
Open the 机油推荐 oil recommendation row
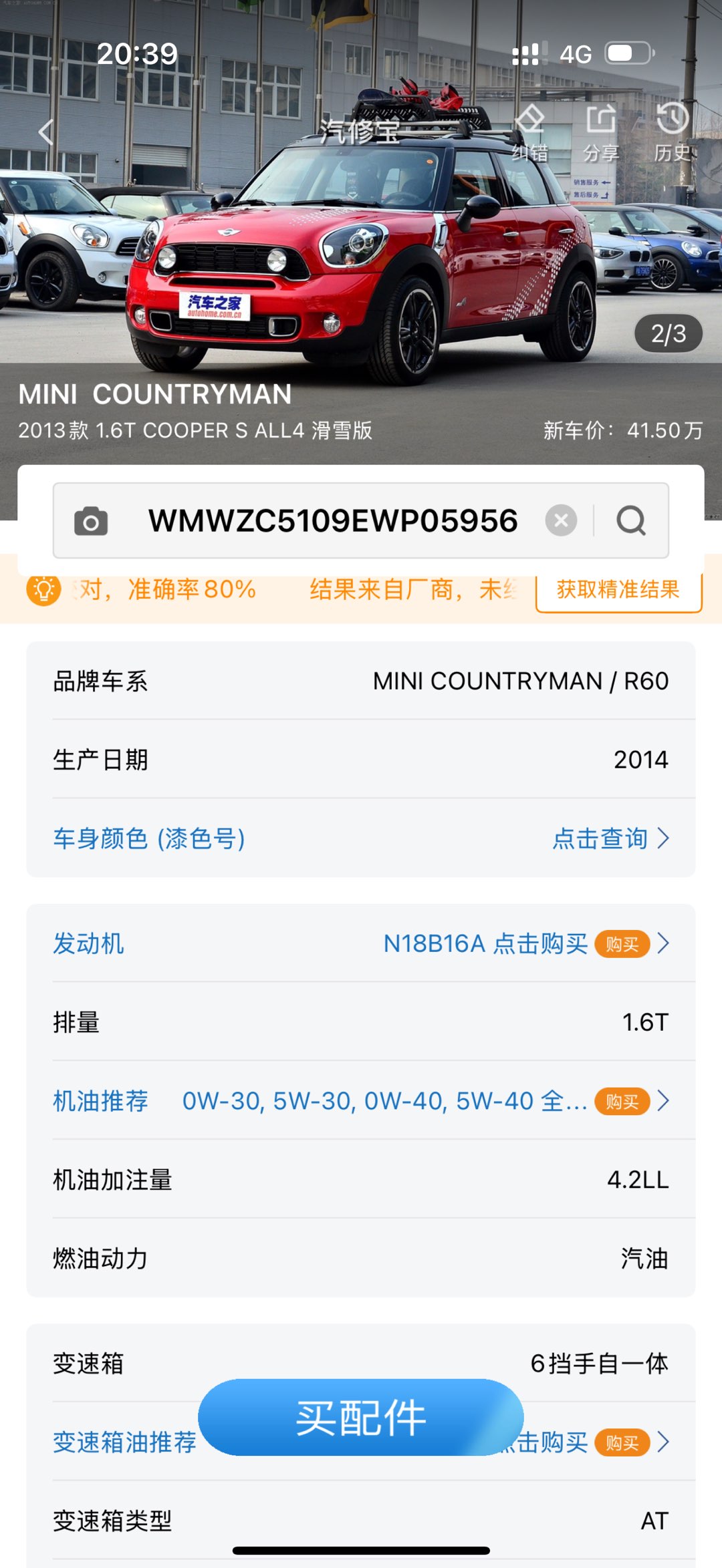(x=361, y=1101)
